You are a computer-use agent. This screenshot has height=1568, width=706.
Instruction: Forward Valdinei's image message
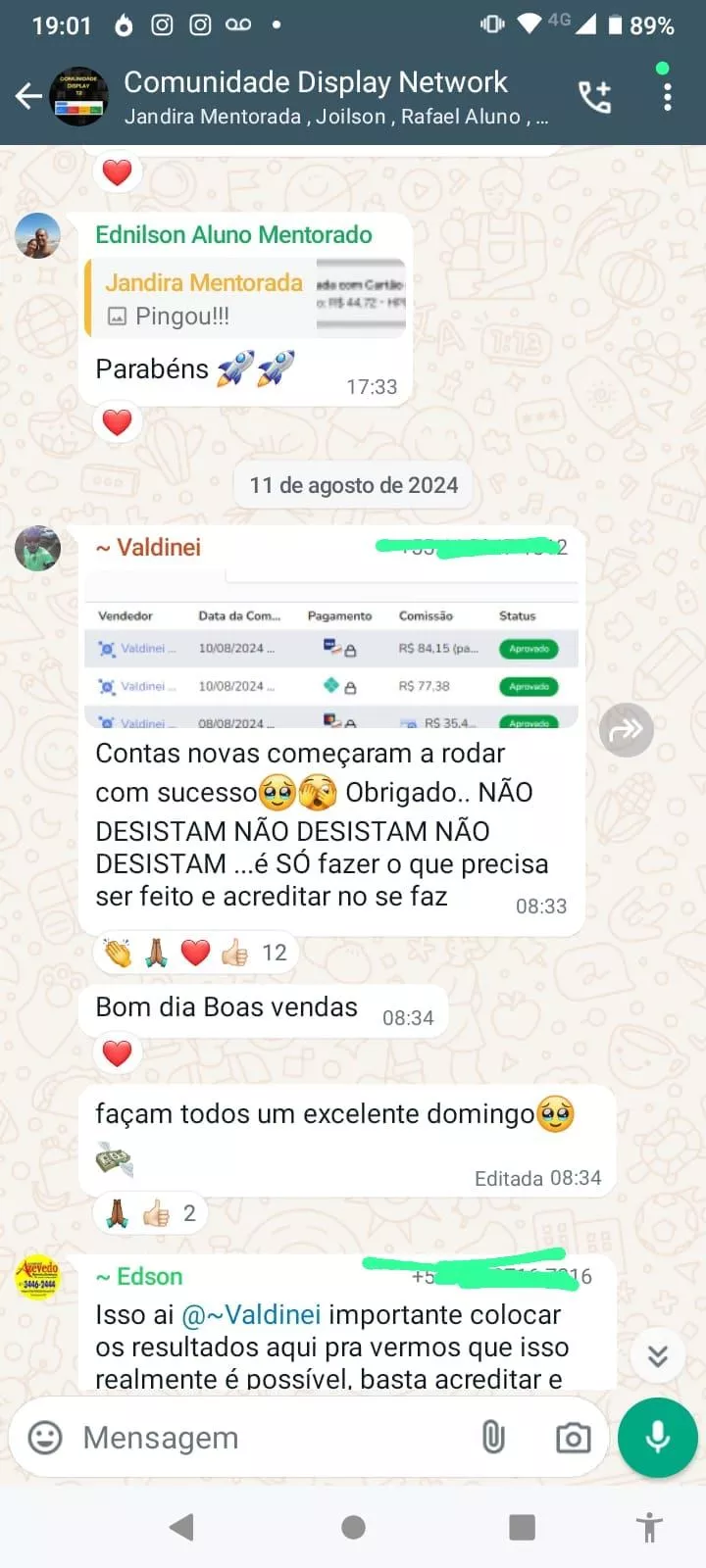(626, 730)
